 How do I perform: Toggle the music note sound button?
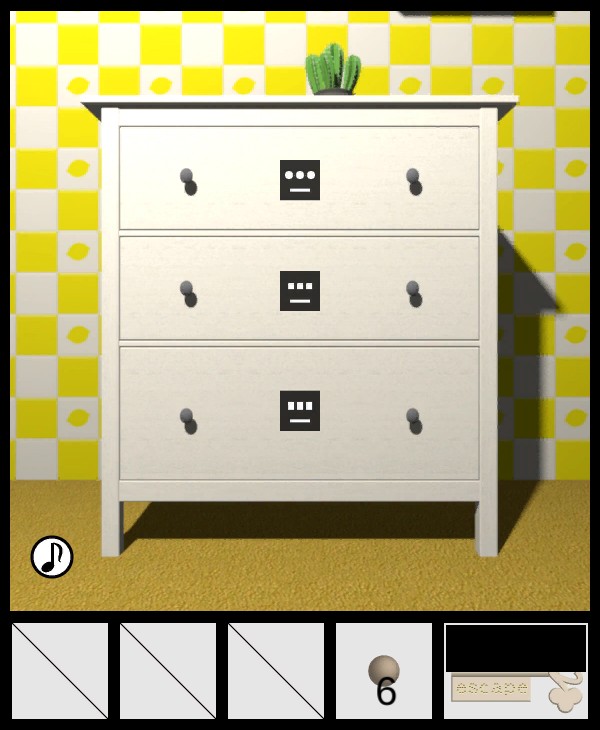(x=52, y=557)
